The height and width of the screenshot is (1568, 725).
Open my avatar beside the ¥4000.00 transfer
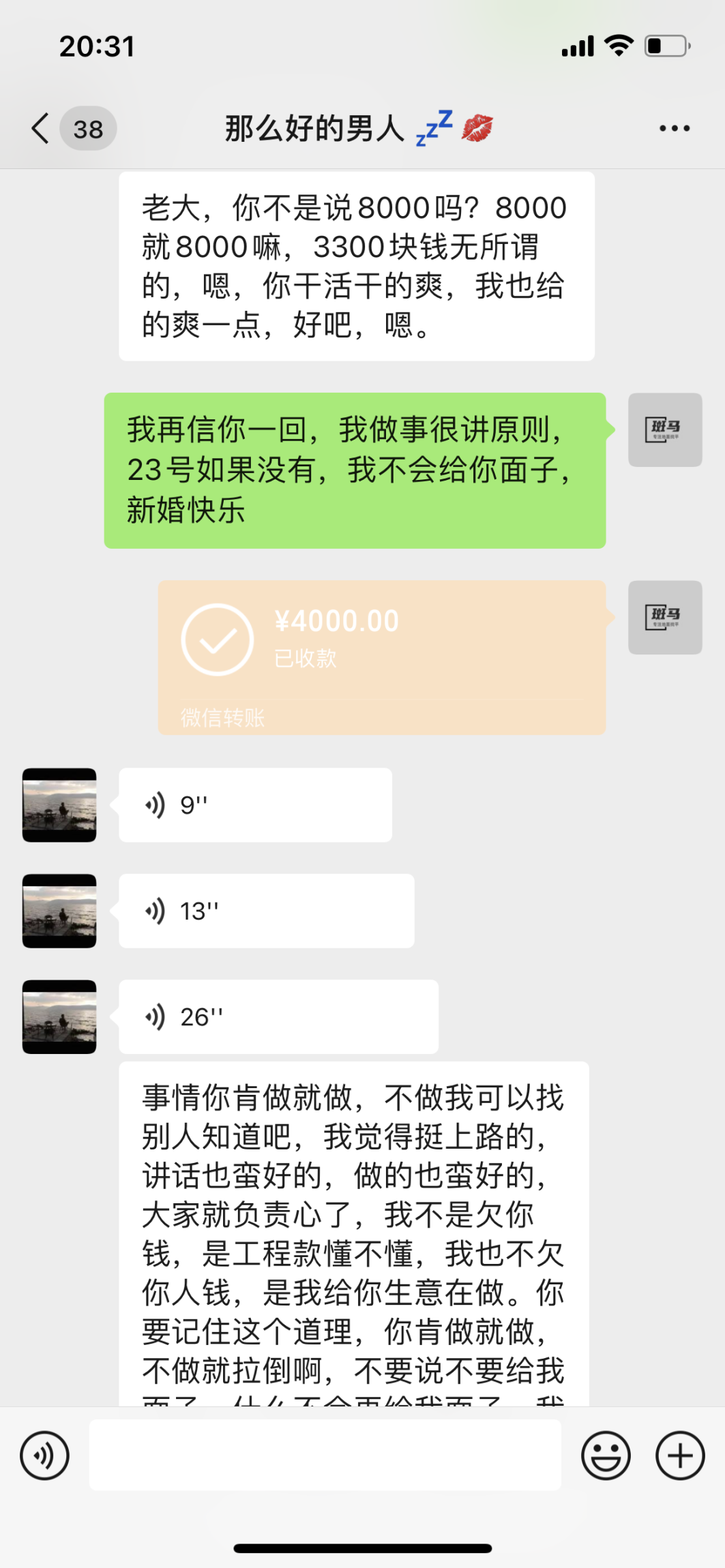pyautogui.click(x=665, y=617)
